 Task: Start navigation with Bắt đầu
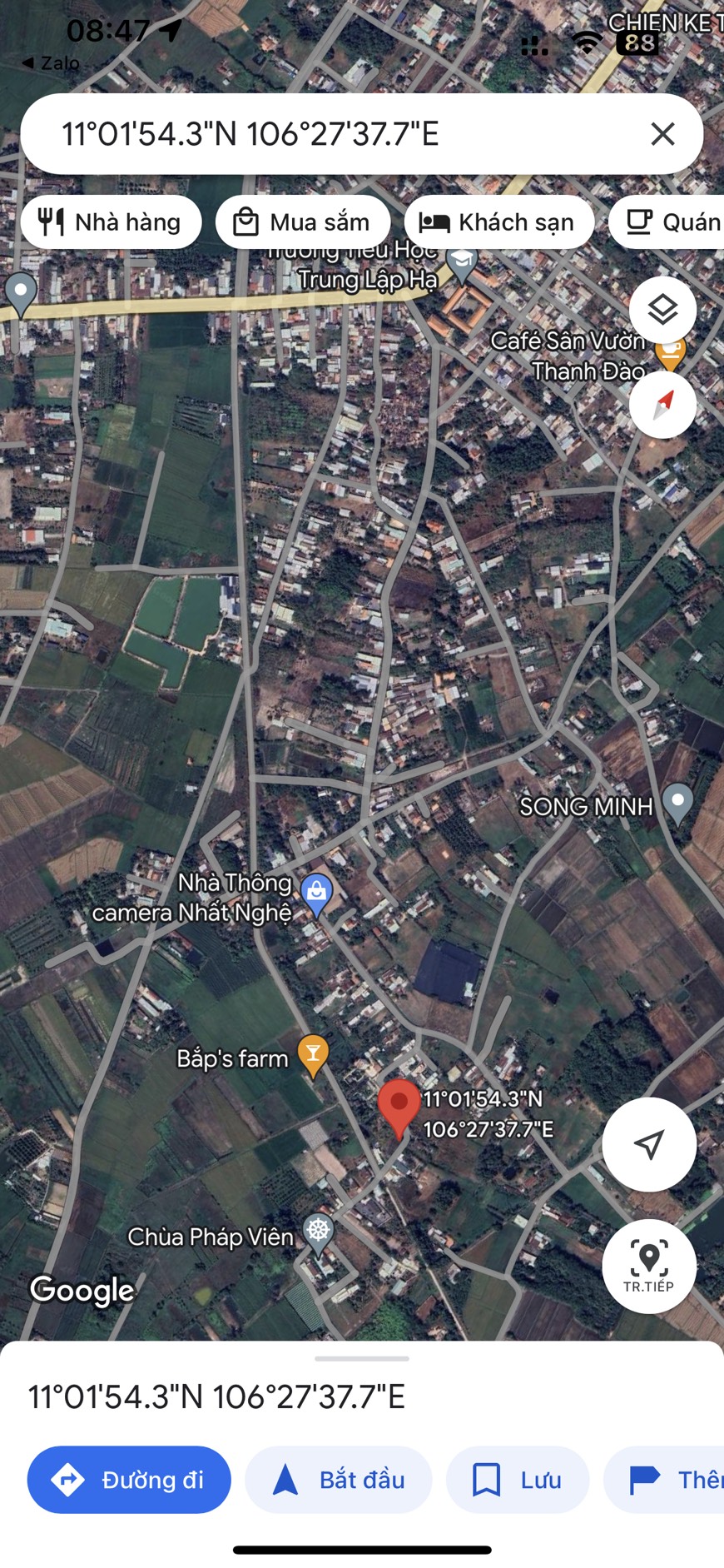coord(339,1480)
